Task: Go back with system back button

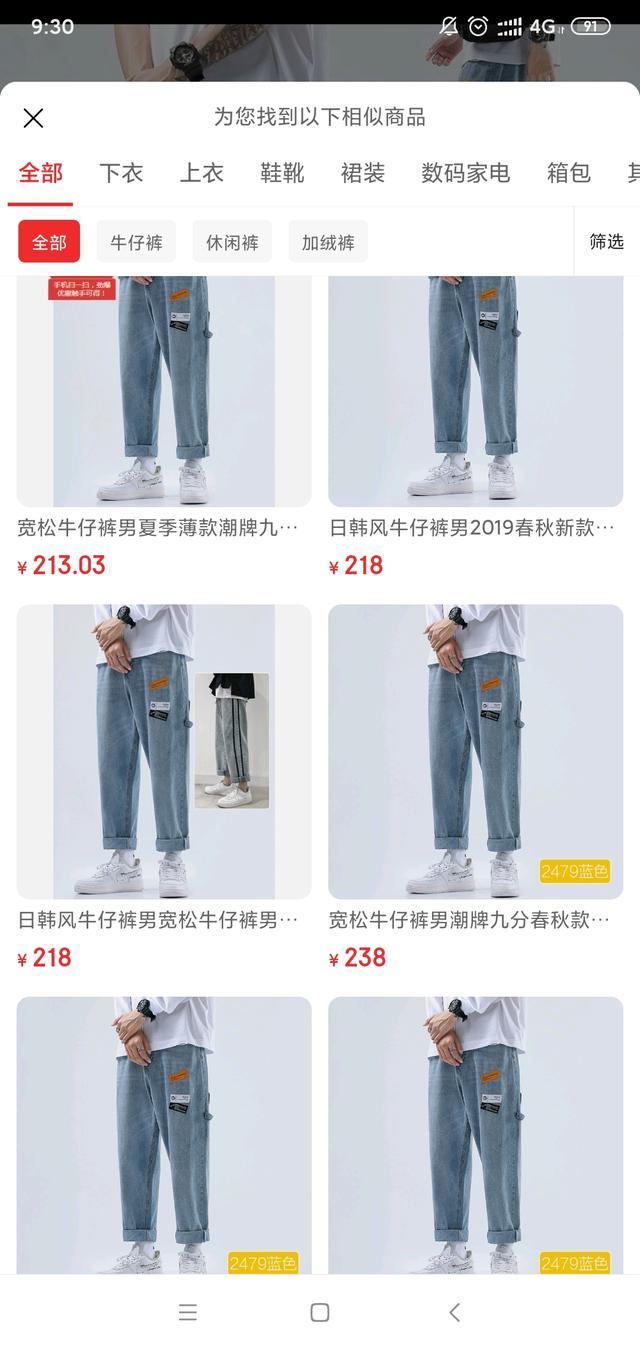Action: point(454,1312)
